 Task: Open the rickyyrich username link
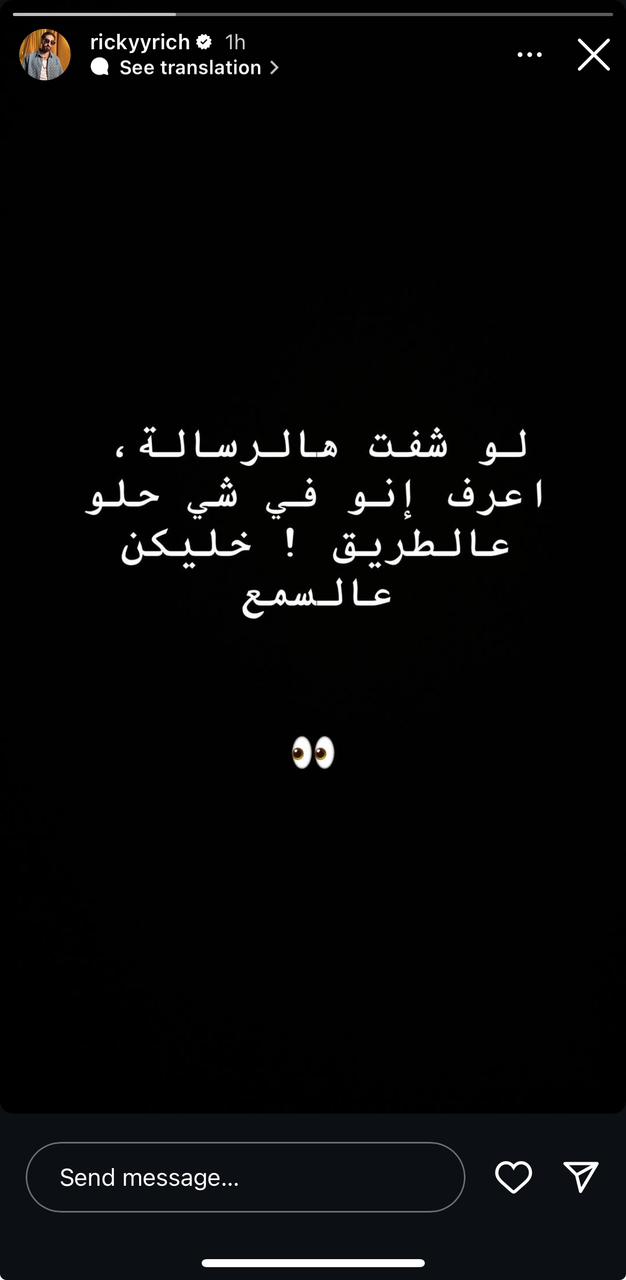(x=140, y=42)
